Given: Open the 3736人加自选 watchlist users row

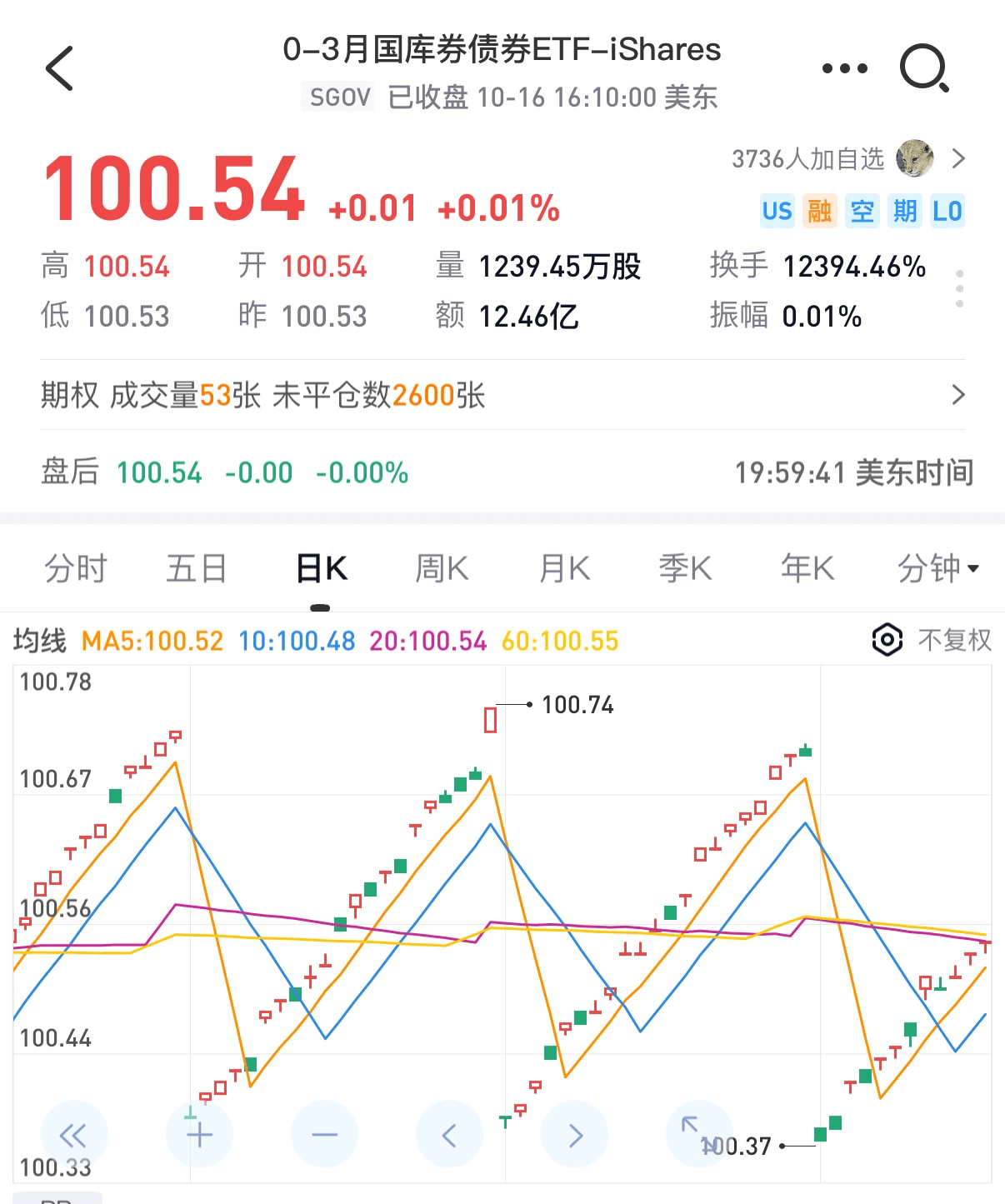Looking at the screenshot, I should point(847,158).
